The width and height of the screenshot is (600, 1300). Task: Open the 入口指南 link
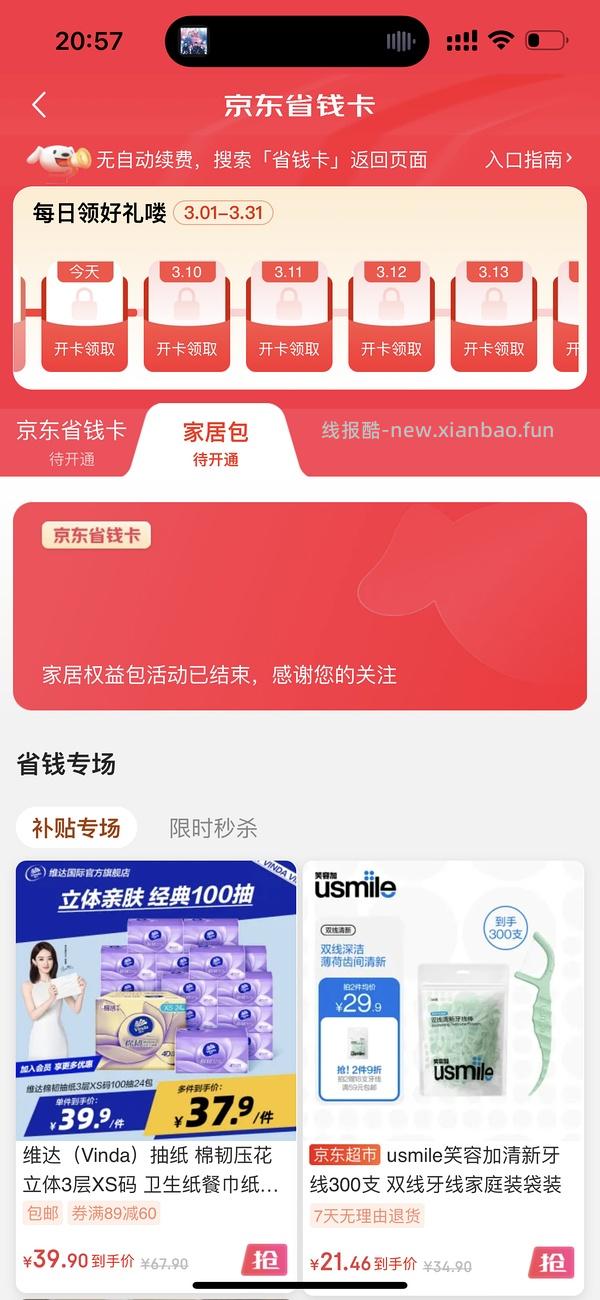(528, 159)
